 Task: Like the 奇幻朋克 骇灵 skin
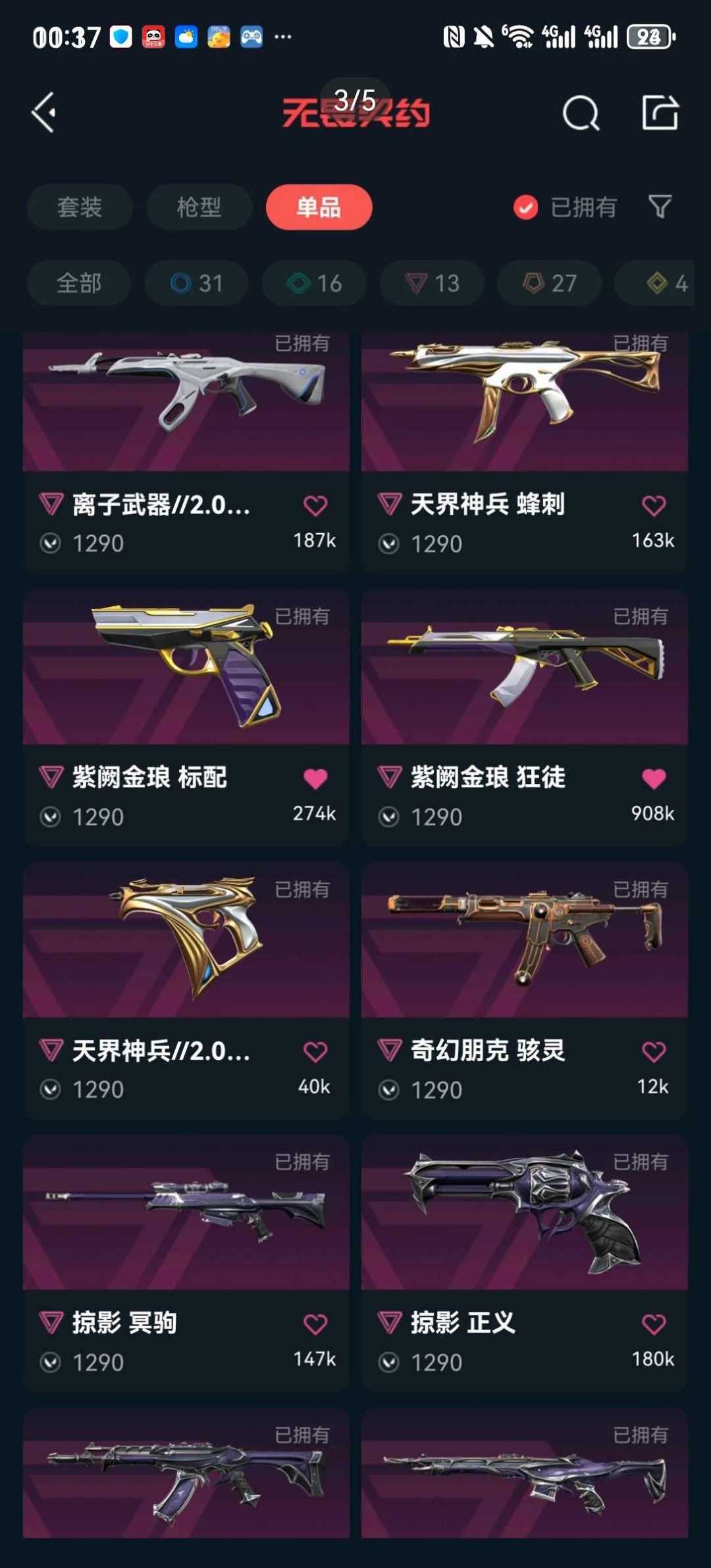click(x=654, y=1051)
